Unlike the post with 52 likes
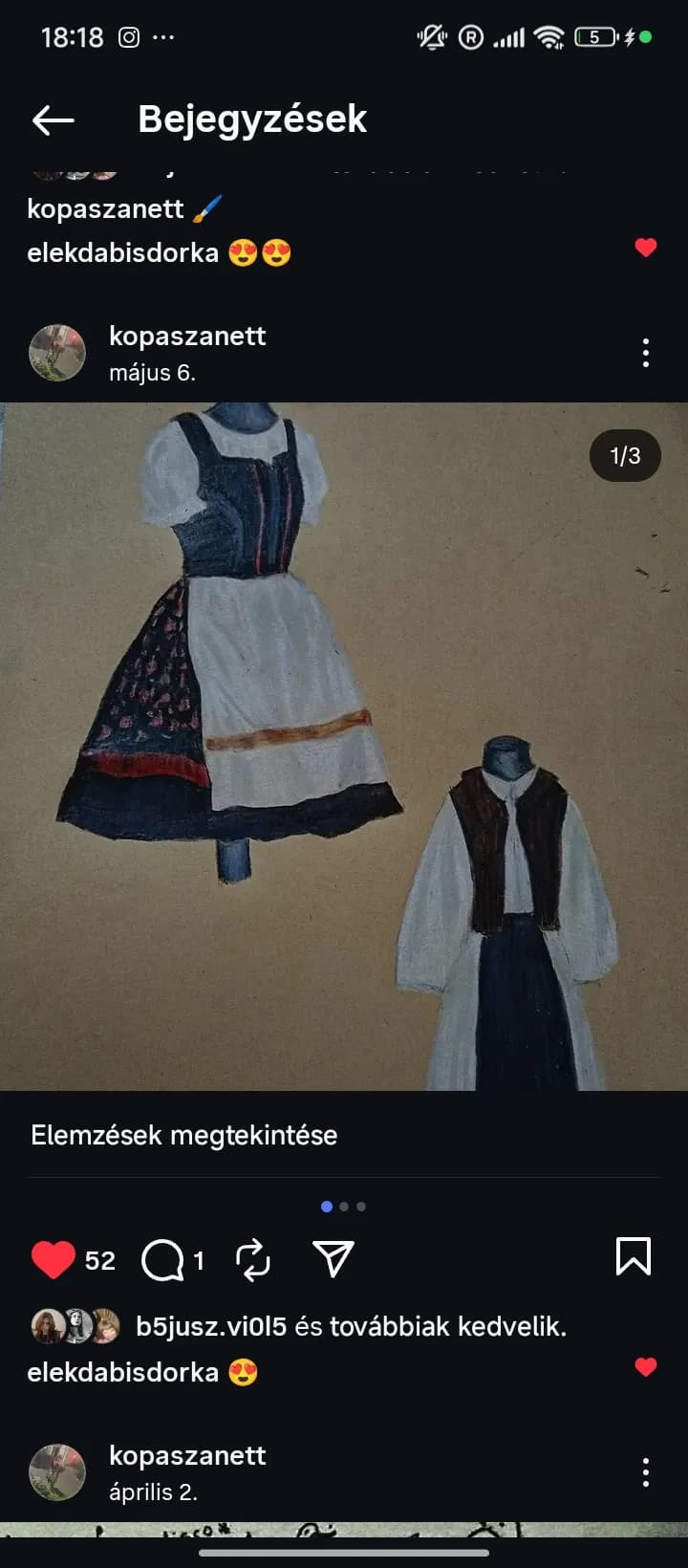This screenshot has height=1568, width=688. point(54,1259)
